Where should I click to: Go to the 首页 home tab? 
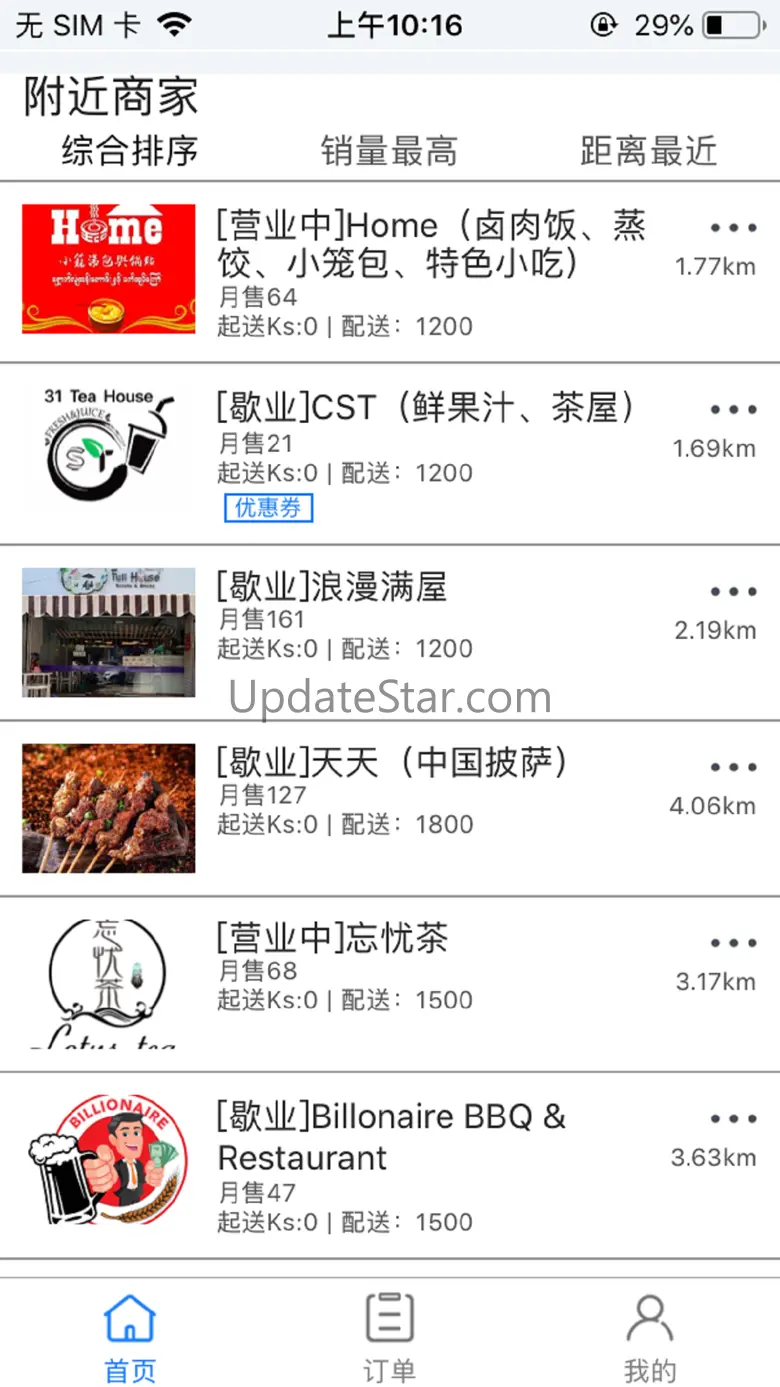130,1336
